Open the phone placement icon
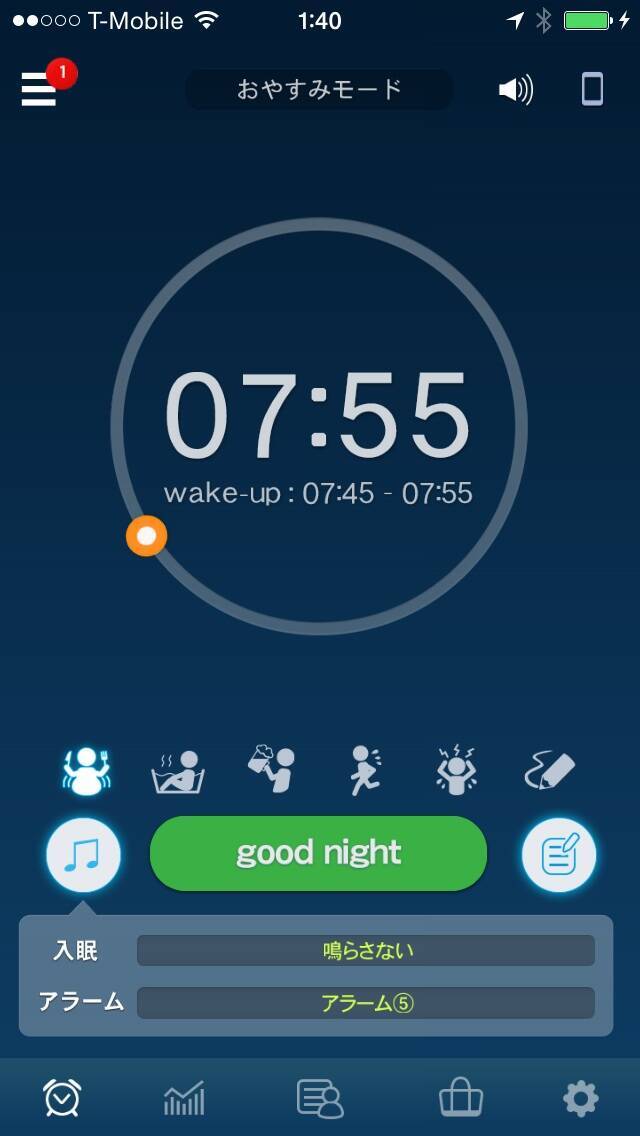 [x=592, y=90]
